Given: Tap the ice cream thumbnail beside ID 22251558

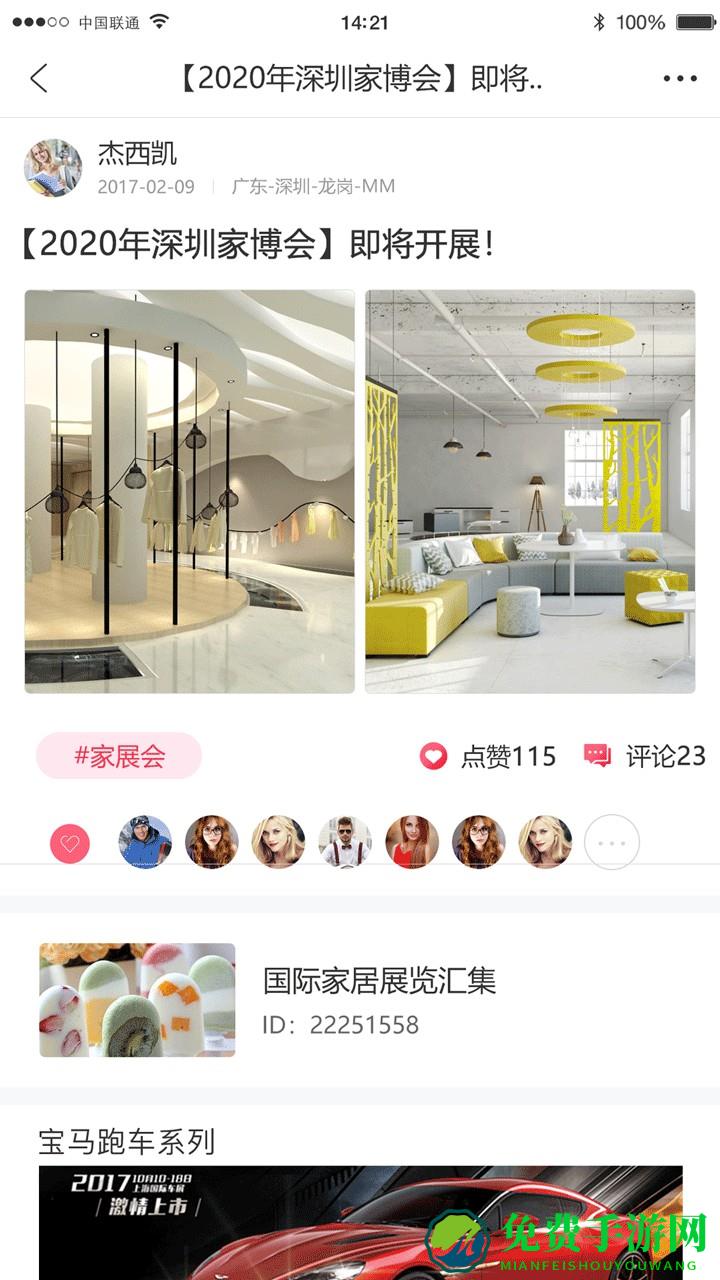Looking at the screenshot, I should pos(138,998).
